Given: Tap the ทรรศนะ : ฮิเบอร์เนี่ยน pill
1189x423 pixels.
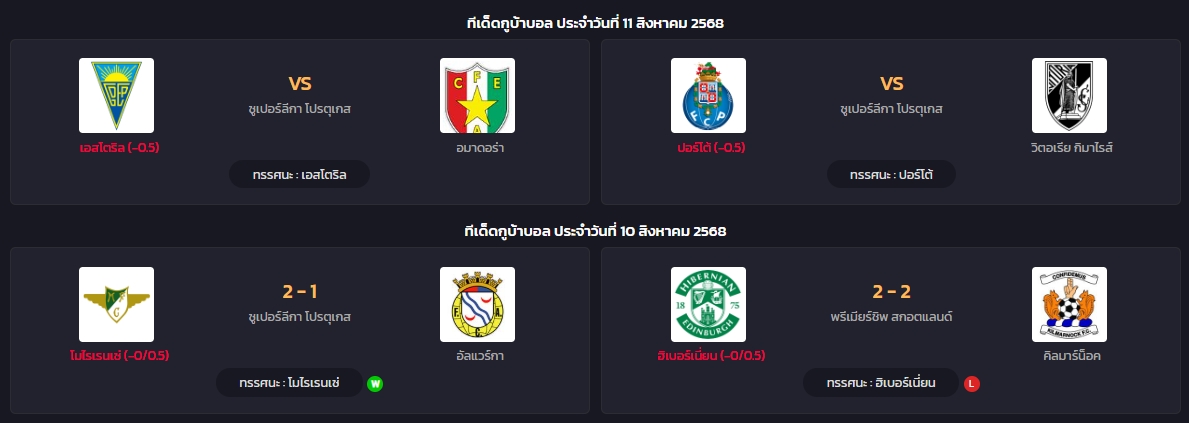Looking at the screenshot, I should pos(880,383).
